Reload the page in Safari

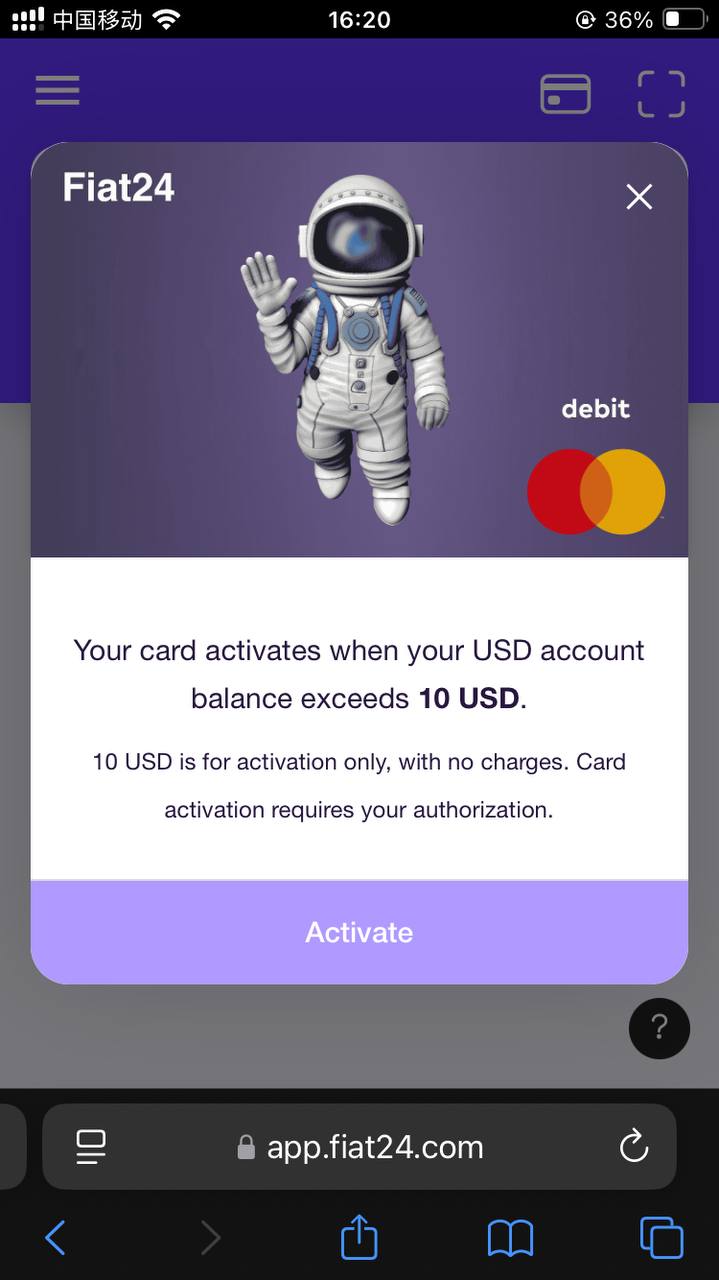[x=634, y=1147]
